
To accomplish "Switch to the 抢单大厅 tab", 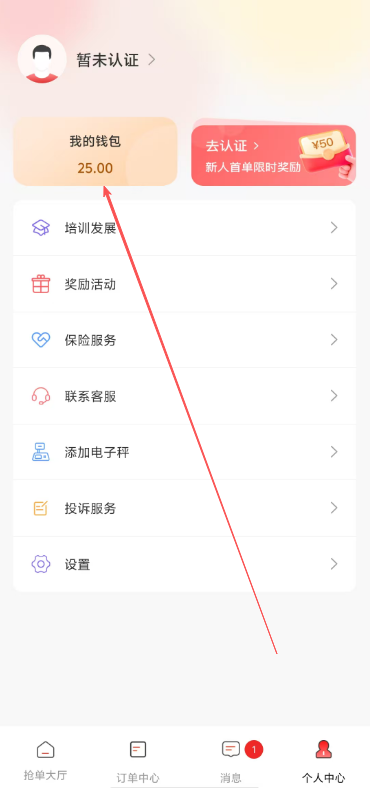I will (45, 760).
